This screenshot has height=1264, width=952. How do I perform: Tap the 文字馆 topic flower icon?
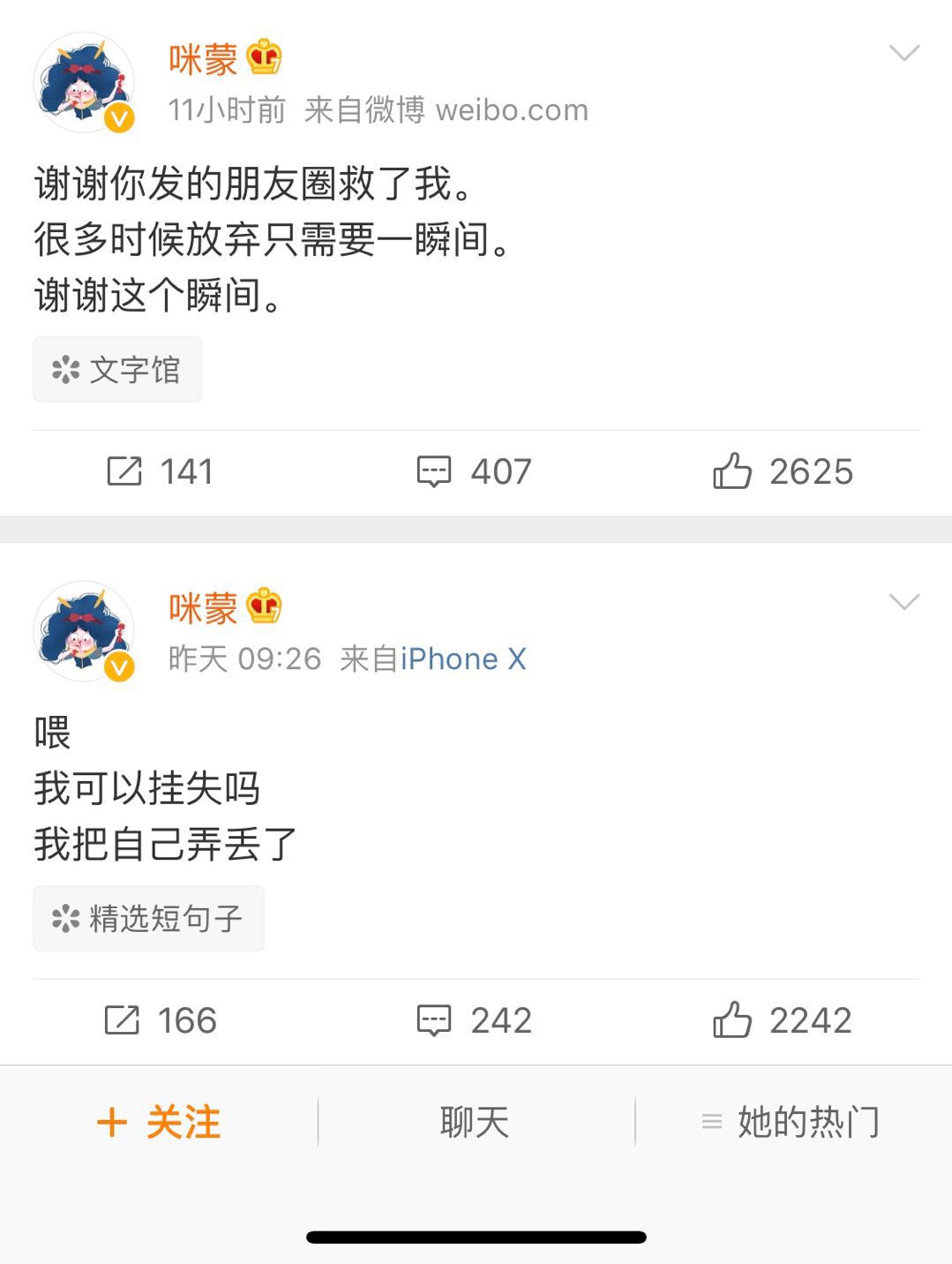63,369
